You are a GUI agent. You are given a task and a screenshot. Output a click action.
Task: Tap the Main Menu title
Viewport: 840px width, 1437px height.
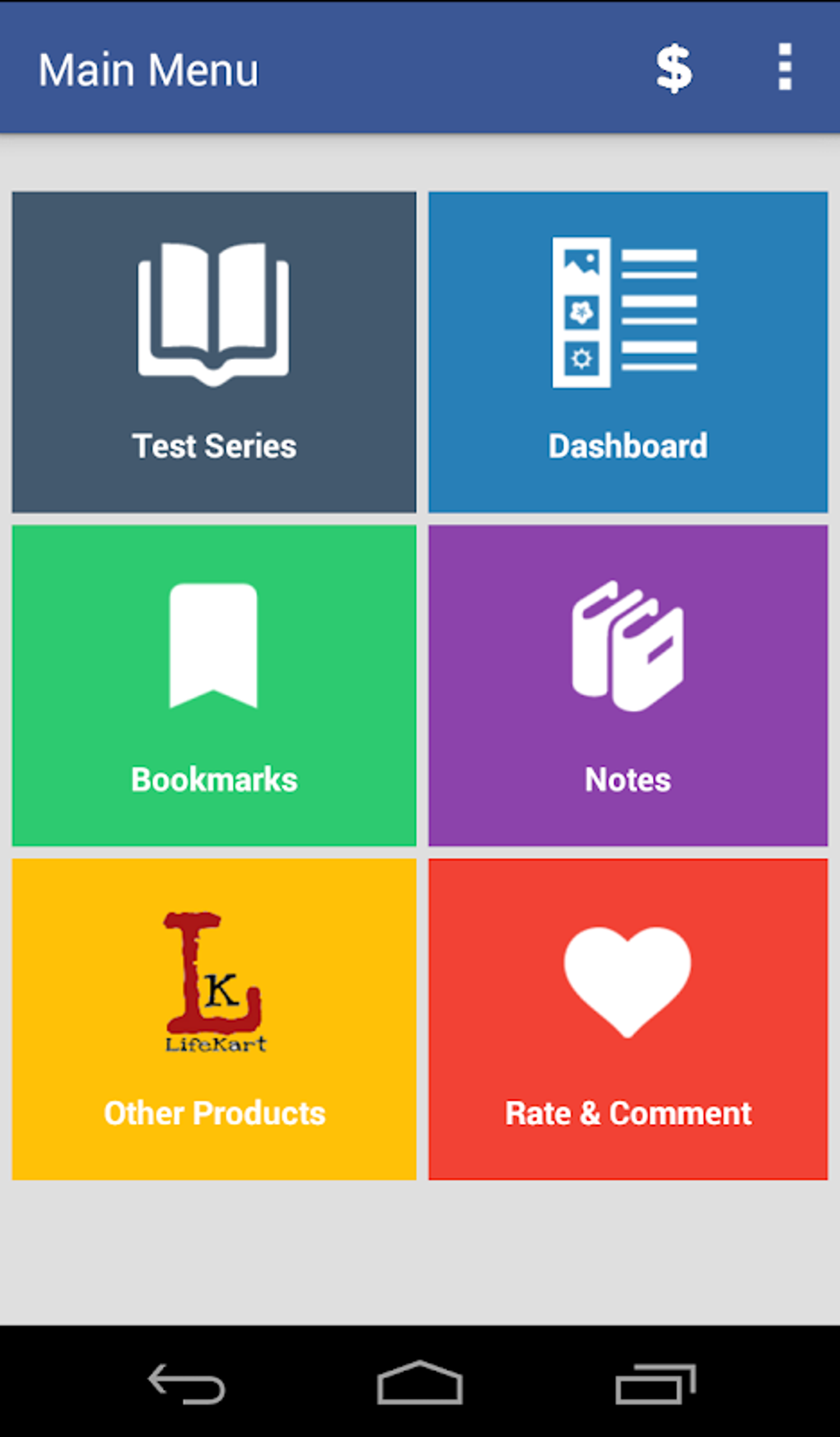point(148,69)
